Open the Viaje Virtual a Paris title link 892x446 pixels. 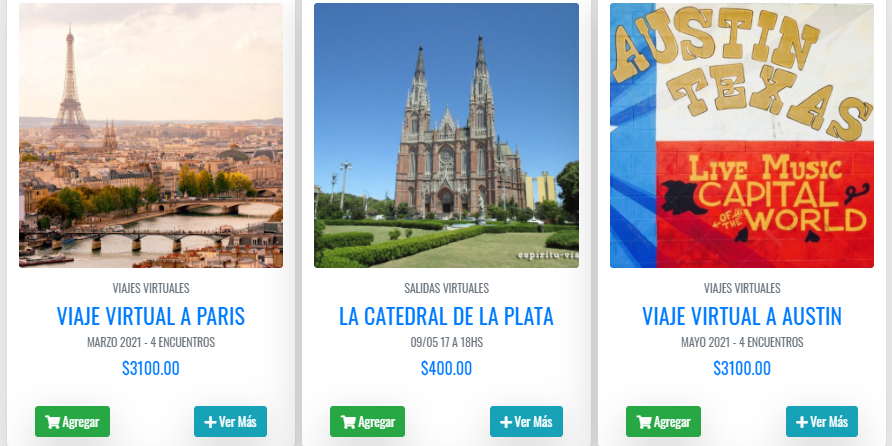(151, 317)
